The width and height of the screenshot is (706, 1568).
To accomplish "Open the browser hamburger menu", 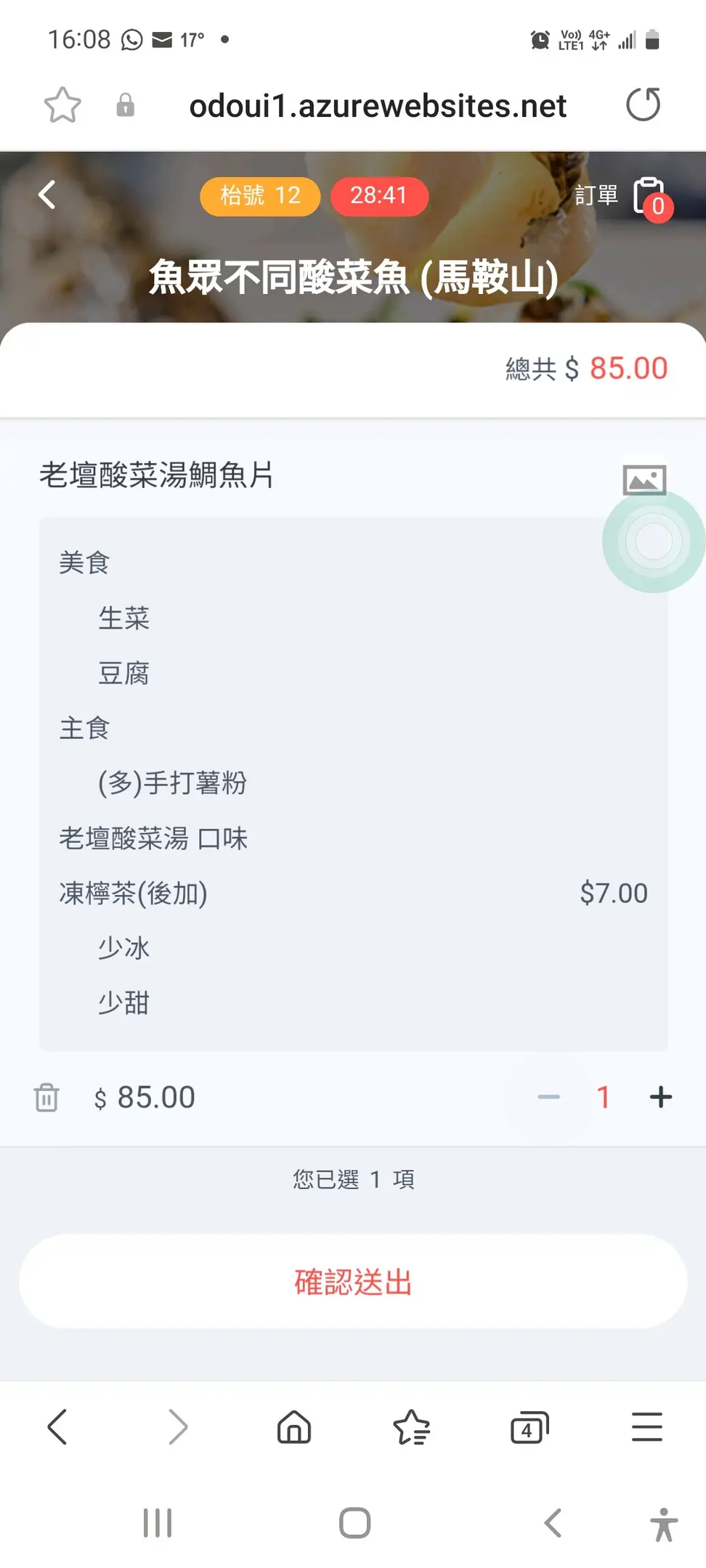I will click(646, 1427).
